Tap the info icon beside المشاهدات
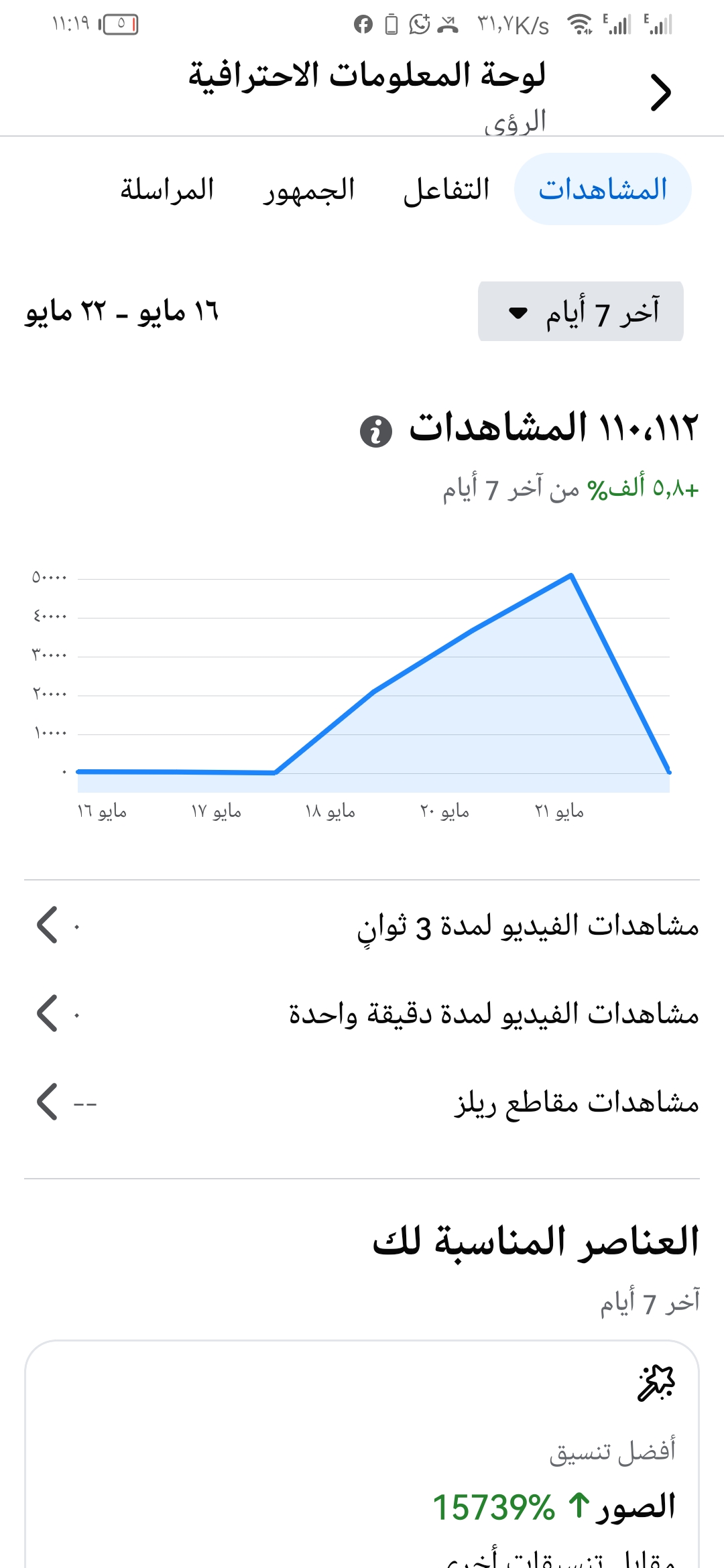This screenshot has width=724, height=1568. coord(376,431)
